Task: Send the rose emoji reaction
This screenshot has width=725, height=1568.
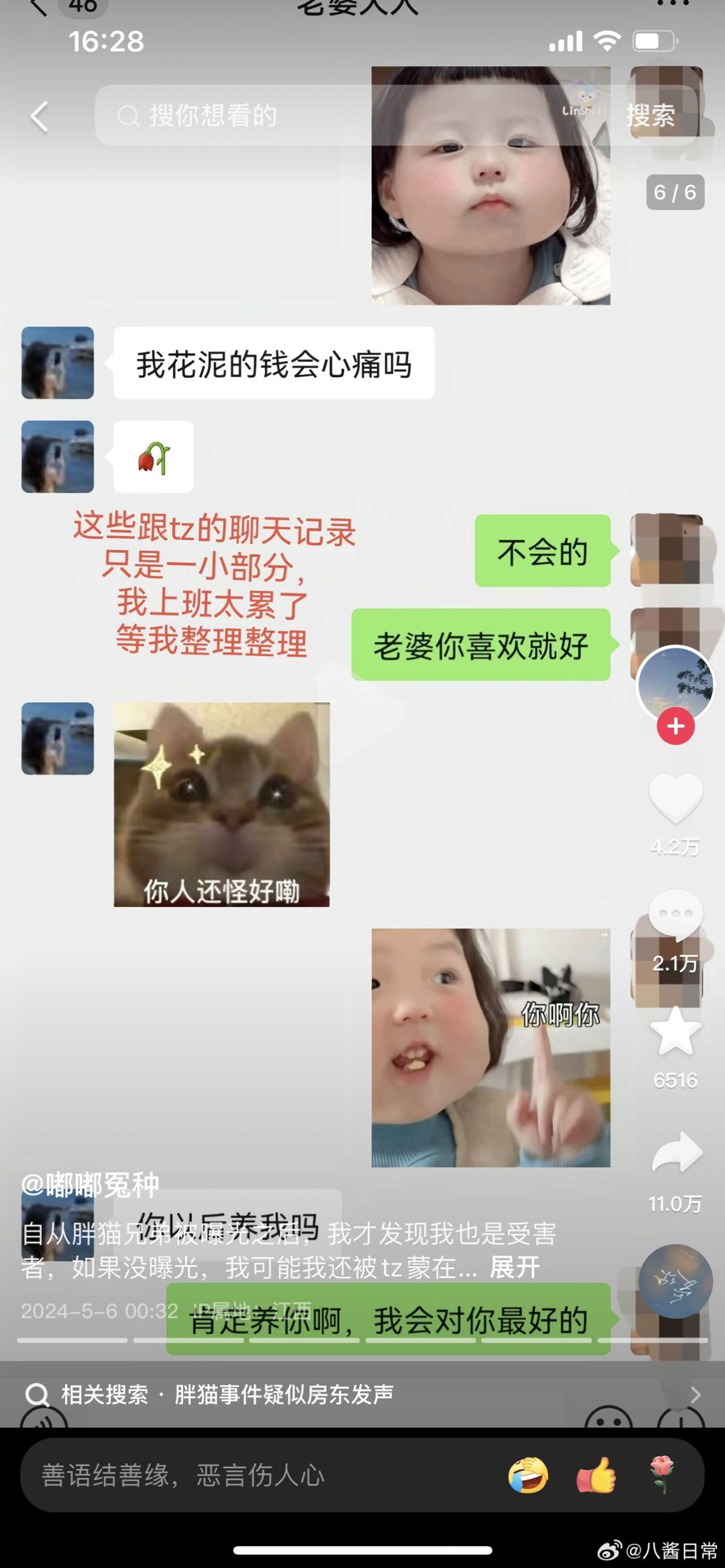Action: tap(662, 1476)
